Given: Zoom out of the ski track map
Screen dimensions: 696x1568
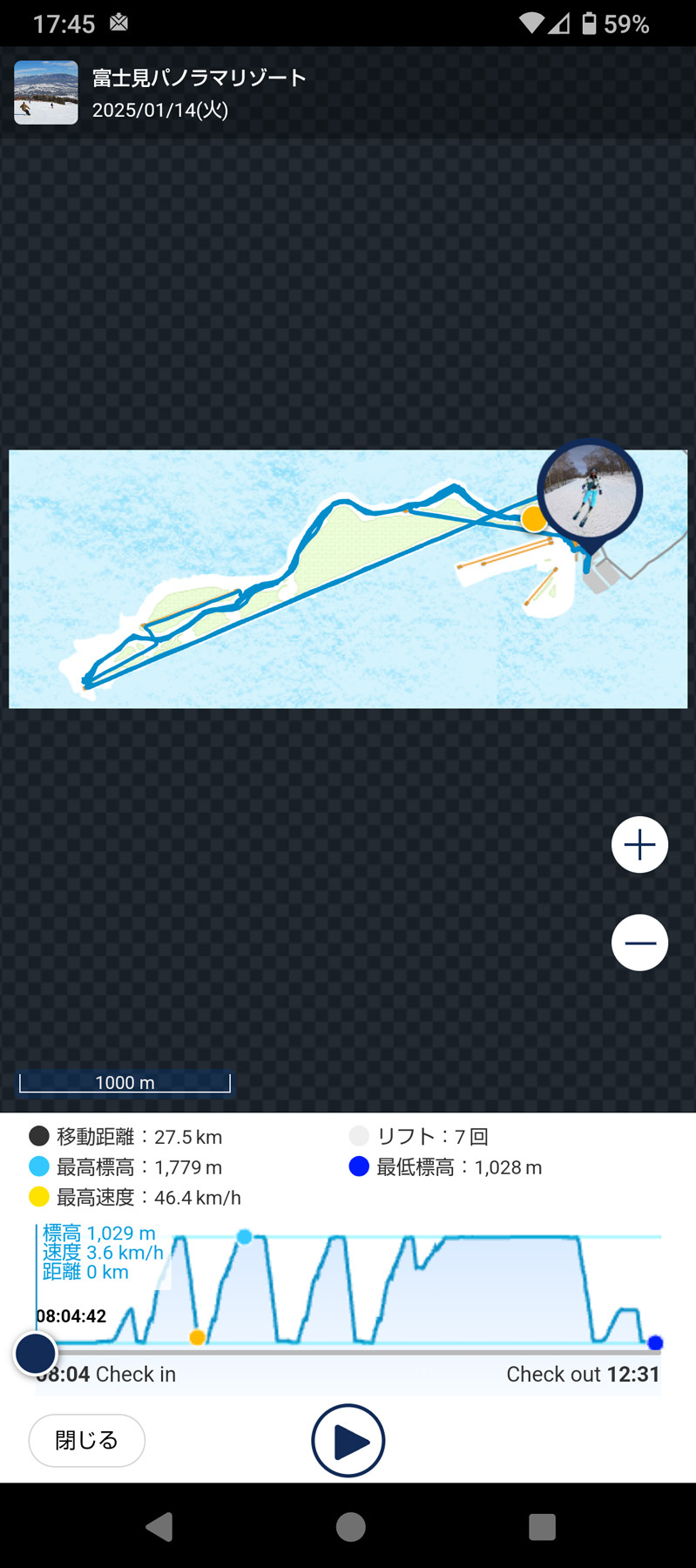Looking at the screenshot, I should point(639,943).
